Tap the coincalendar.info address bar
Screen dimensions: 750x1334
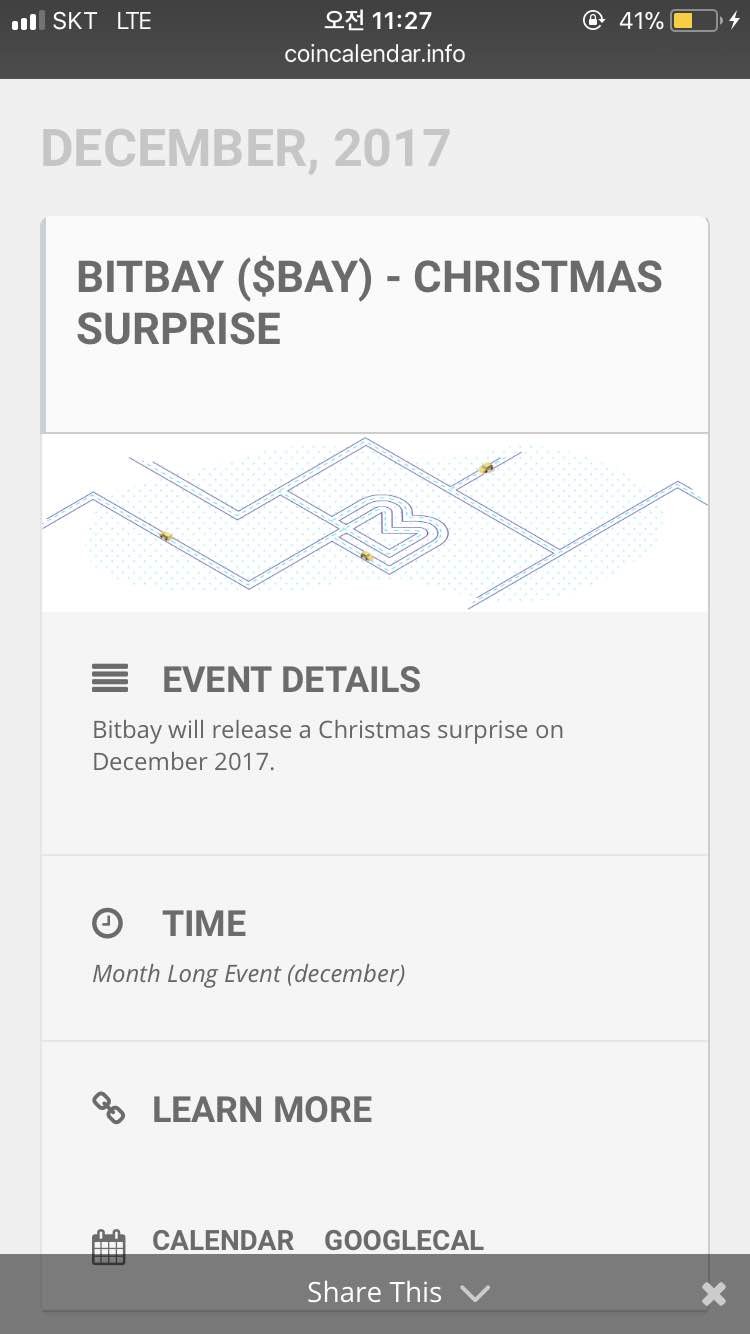(x=375, y=54)
